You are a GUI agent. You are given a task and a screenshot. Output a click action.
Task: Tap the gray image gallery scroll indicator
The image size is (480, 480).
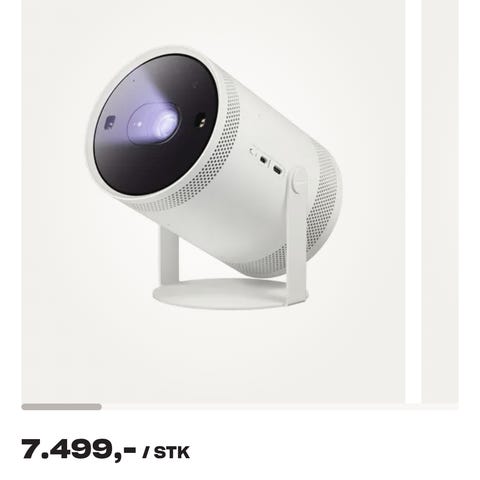62,407
